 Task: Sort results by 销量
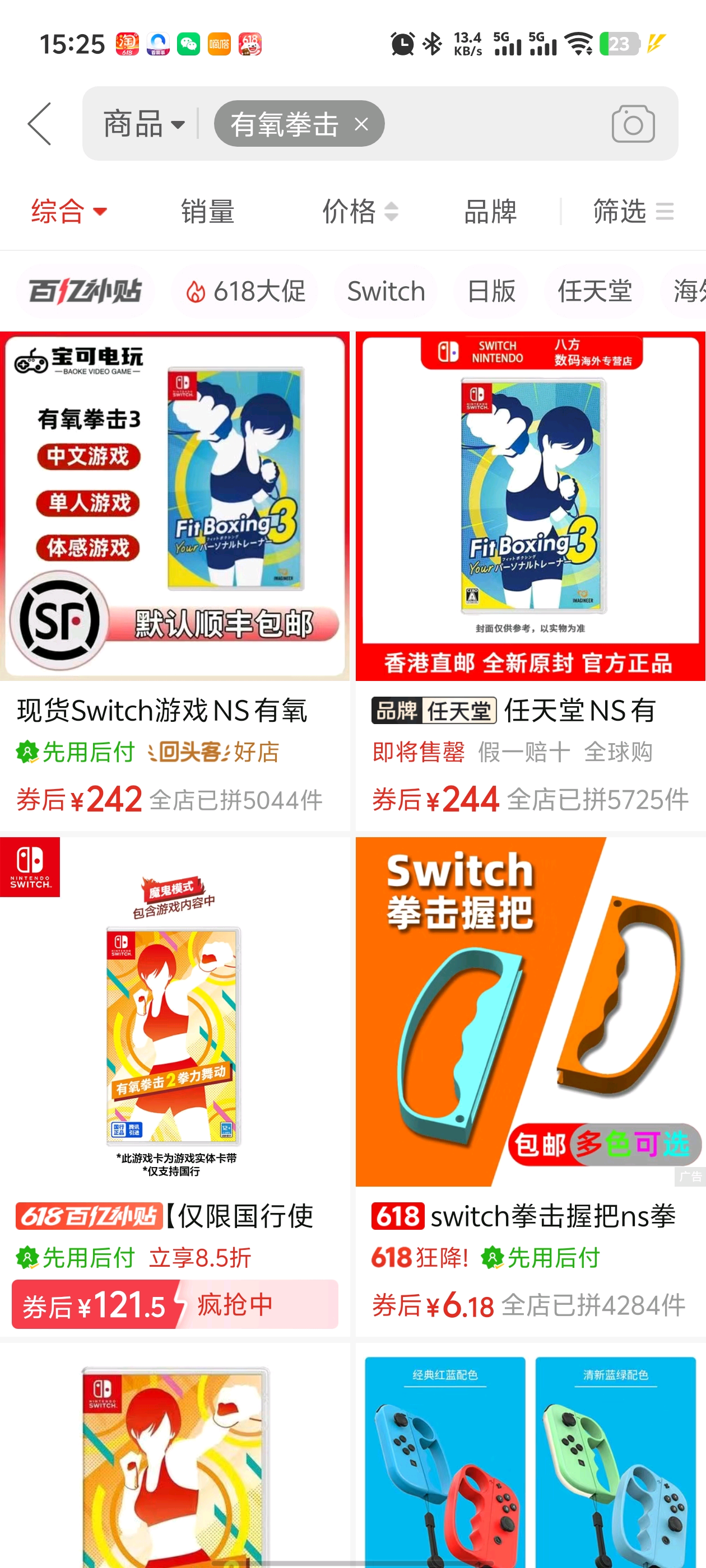[x=208, y=212]
